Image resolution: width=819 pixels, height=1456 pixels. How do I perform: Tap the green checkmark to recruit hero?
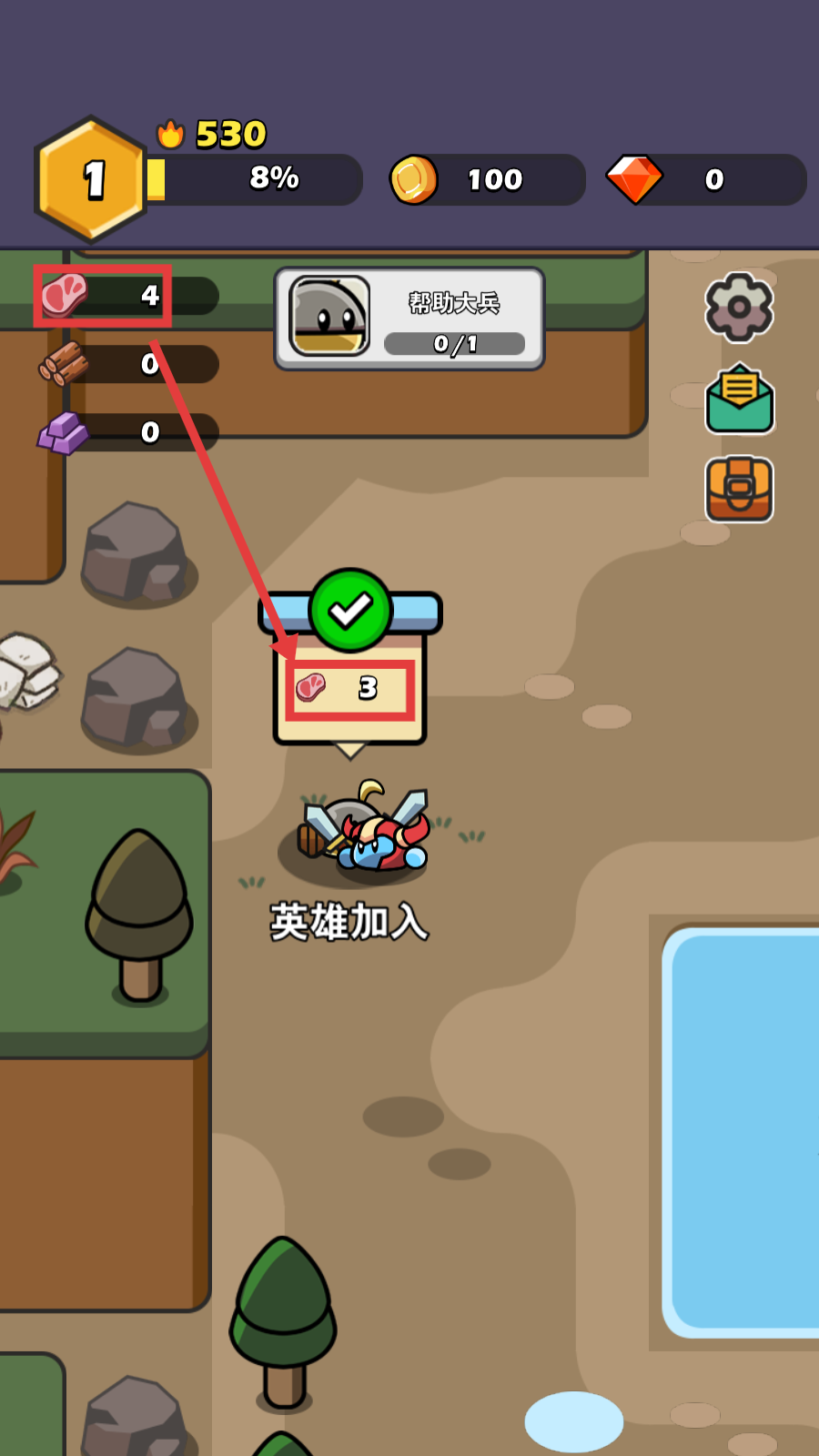[350, 610]
